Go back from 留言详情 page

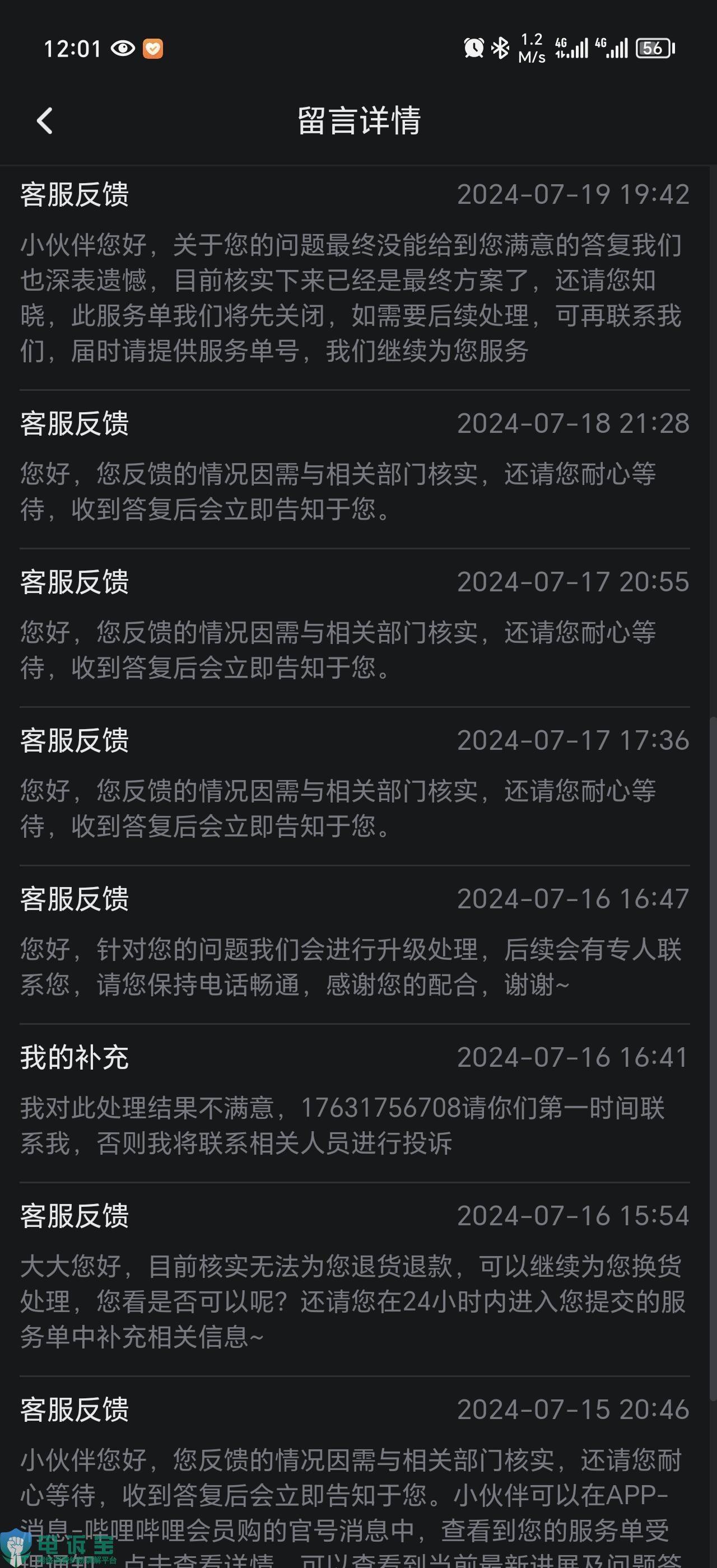coord(44,120)
